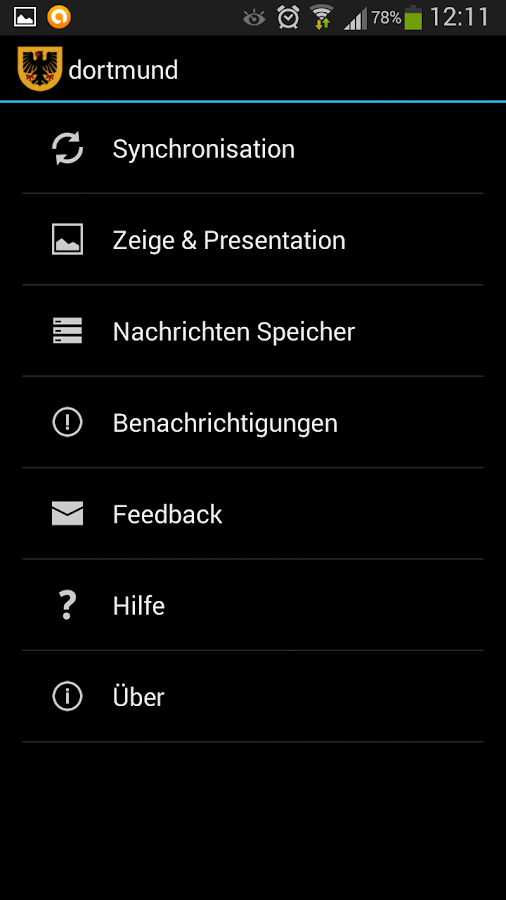Viewport: 506px width, 900px height.
Task: Open the Feedback row
Action: click(x=253, y=514)
